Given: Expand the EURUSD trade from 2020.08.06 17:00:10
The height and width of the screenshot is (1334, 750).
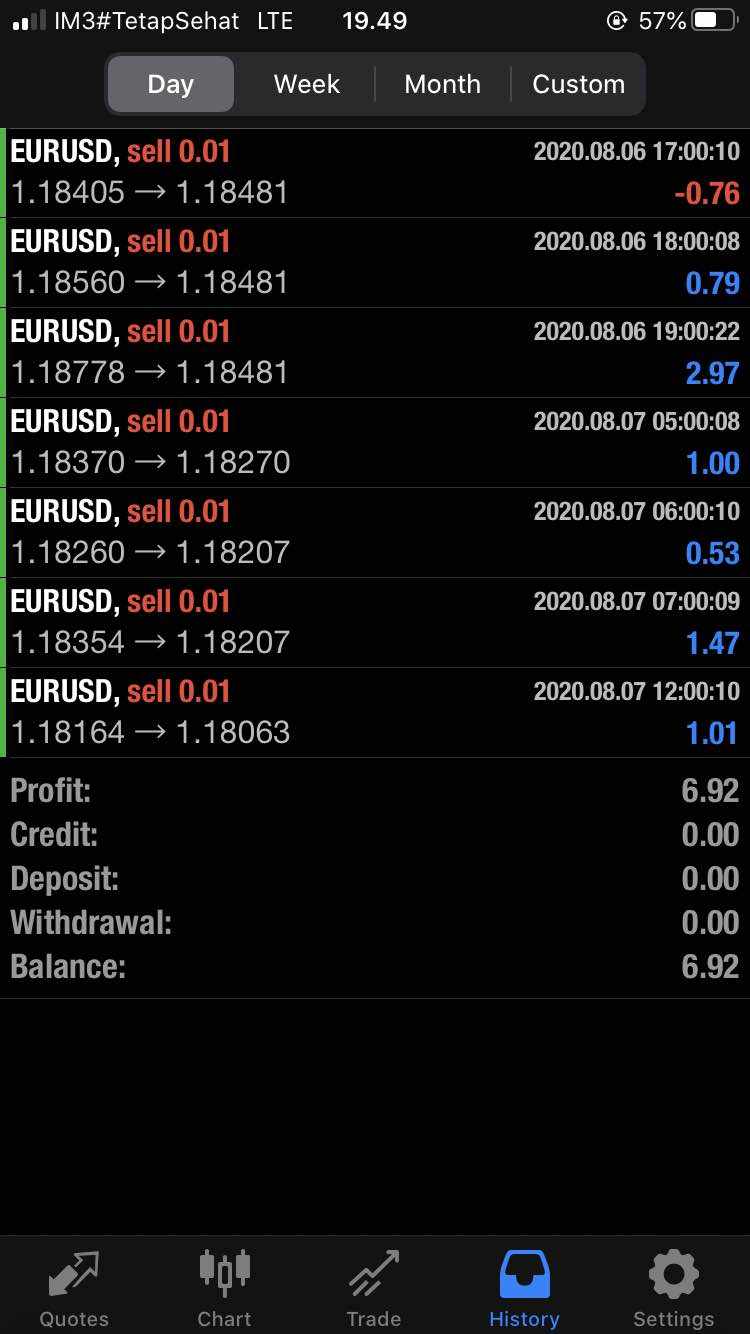Looking at the screenshot, I should click(375, 173).
